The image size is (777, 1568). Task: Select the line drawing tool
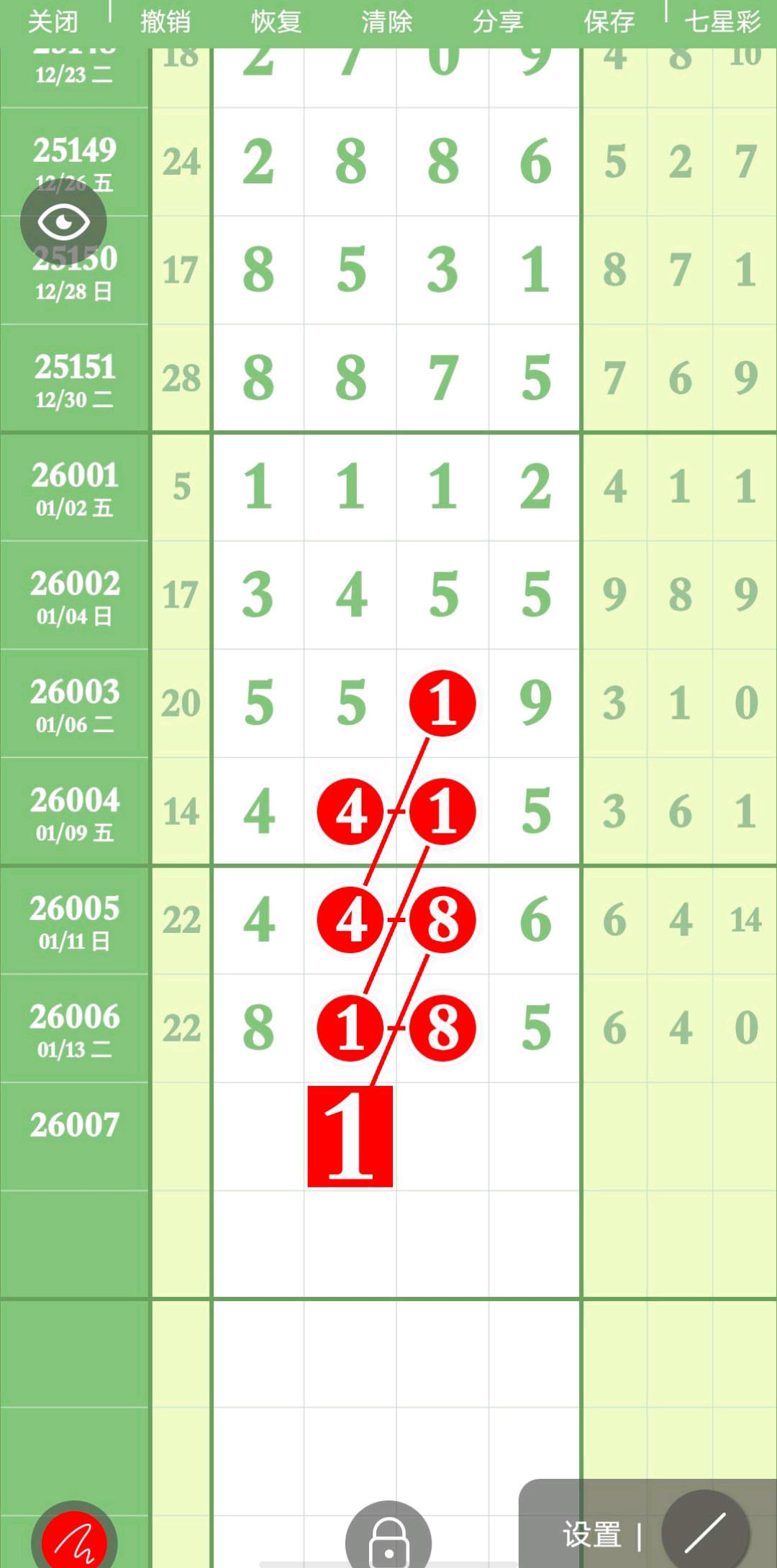705,1532
